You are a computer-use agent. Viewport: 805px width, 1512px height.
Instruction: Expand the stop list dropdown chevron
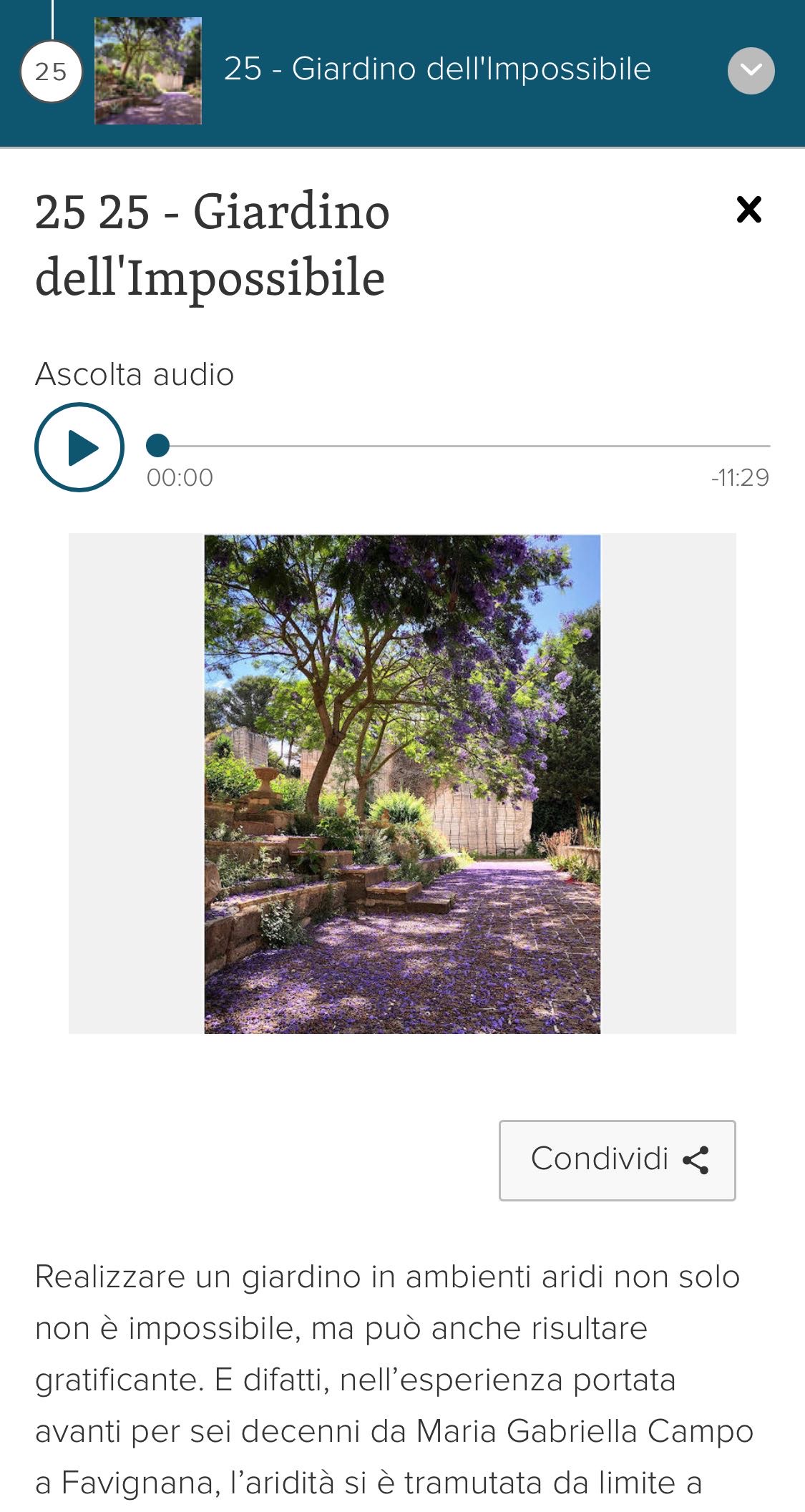751,71
